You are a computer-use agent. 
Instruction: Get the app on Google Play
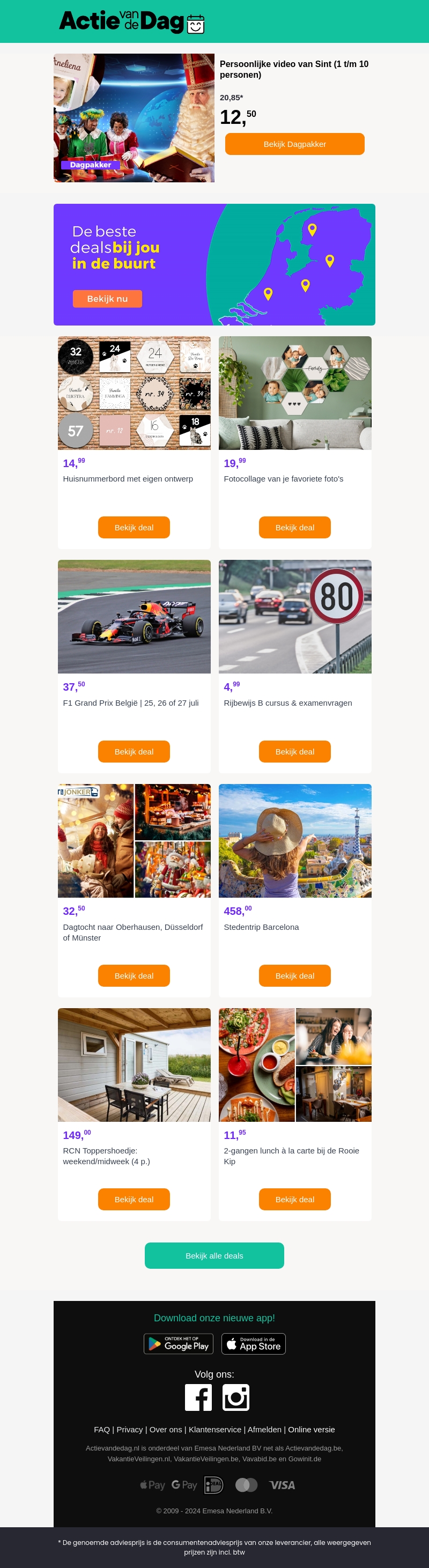pos(178,1344)
